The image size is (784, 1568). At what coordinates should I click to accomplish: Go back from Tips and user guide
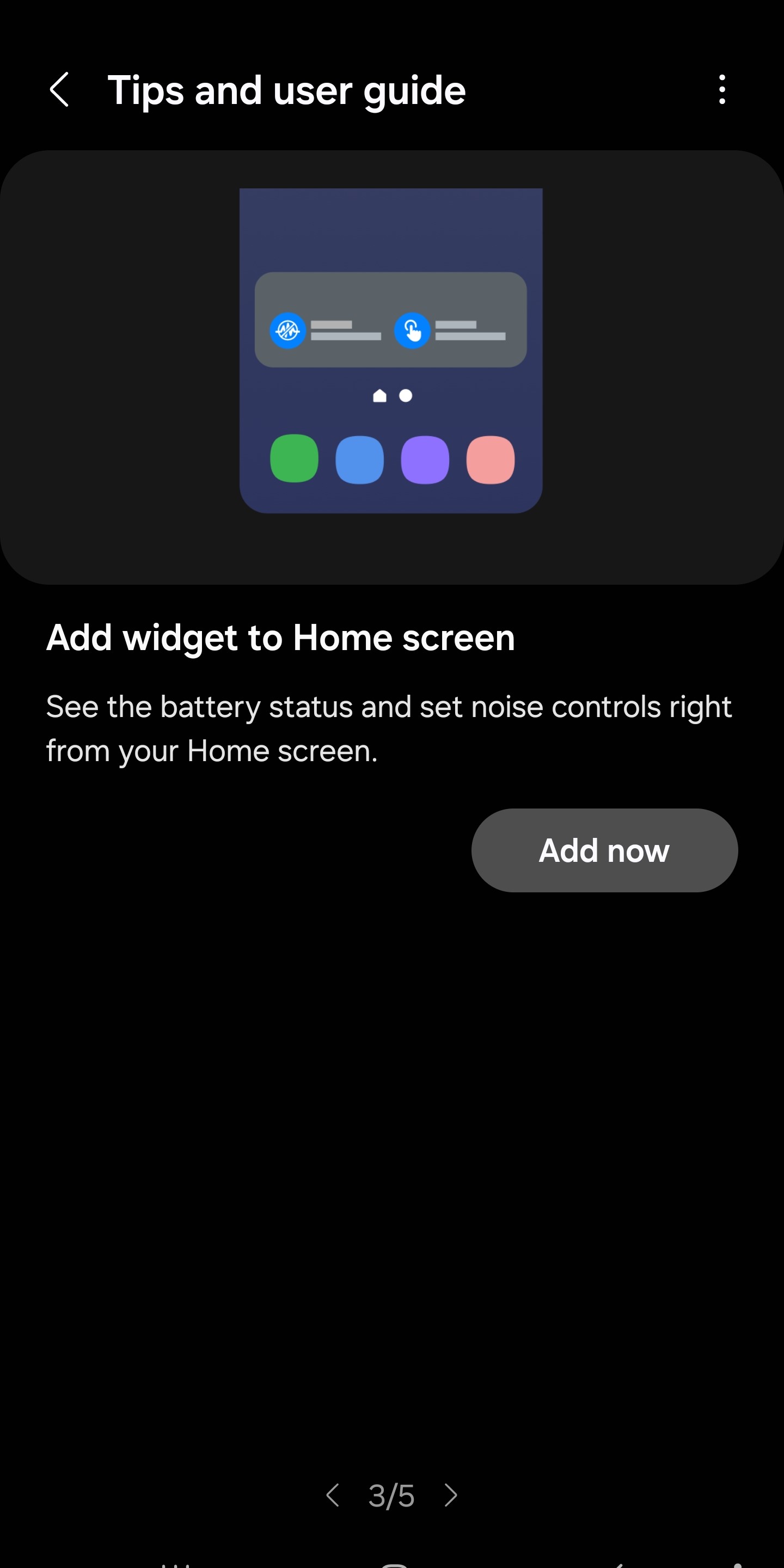pyautogui.click(x=59, y=90)
